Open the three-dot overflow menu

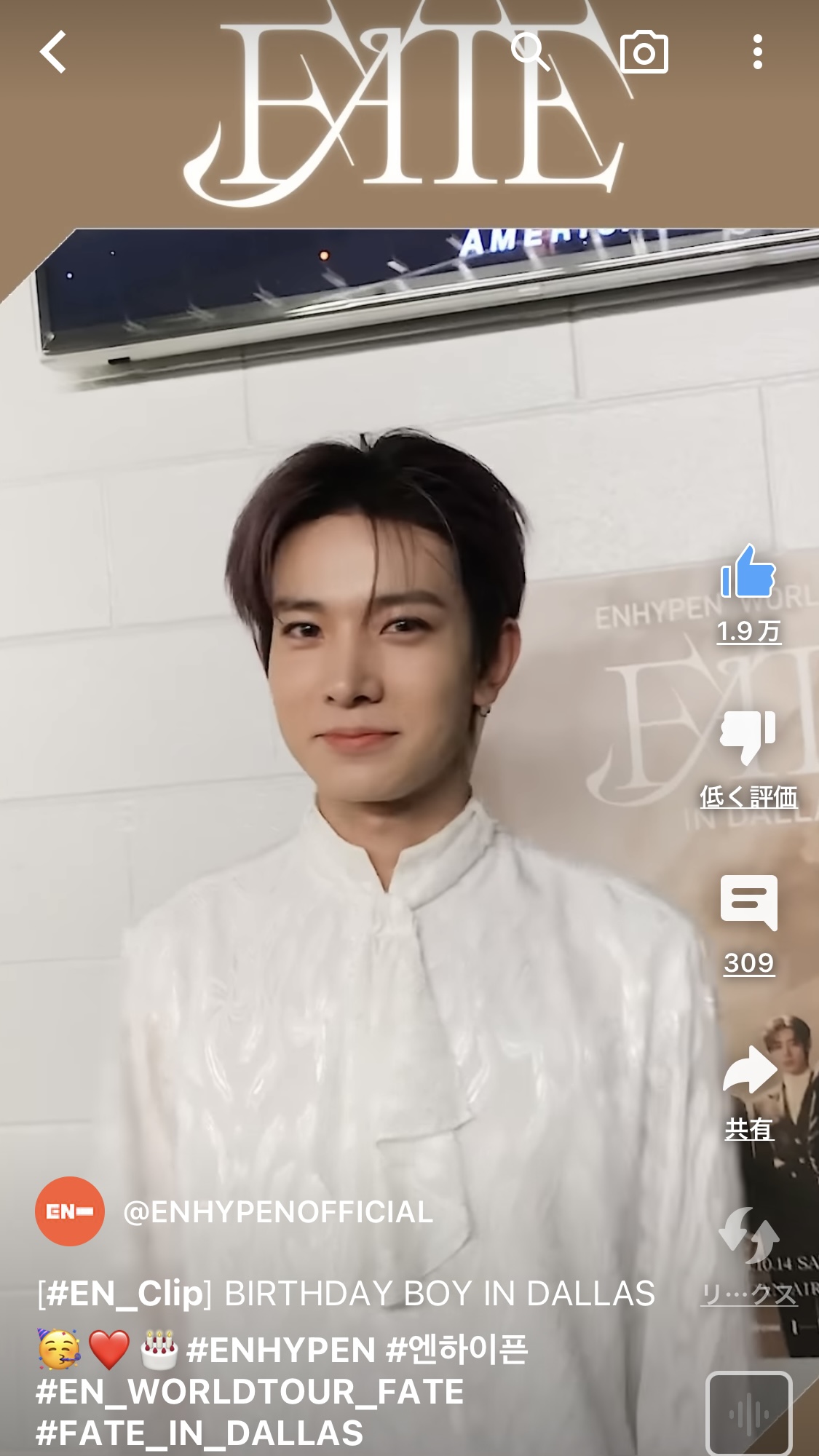click(757, 52)
